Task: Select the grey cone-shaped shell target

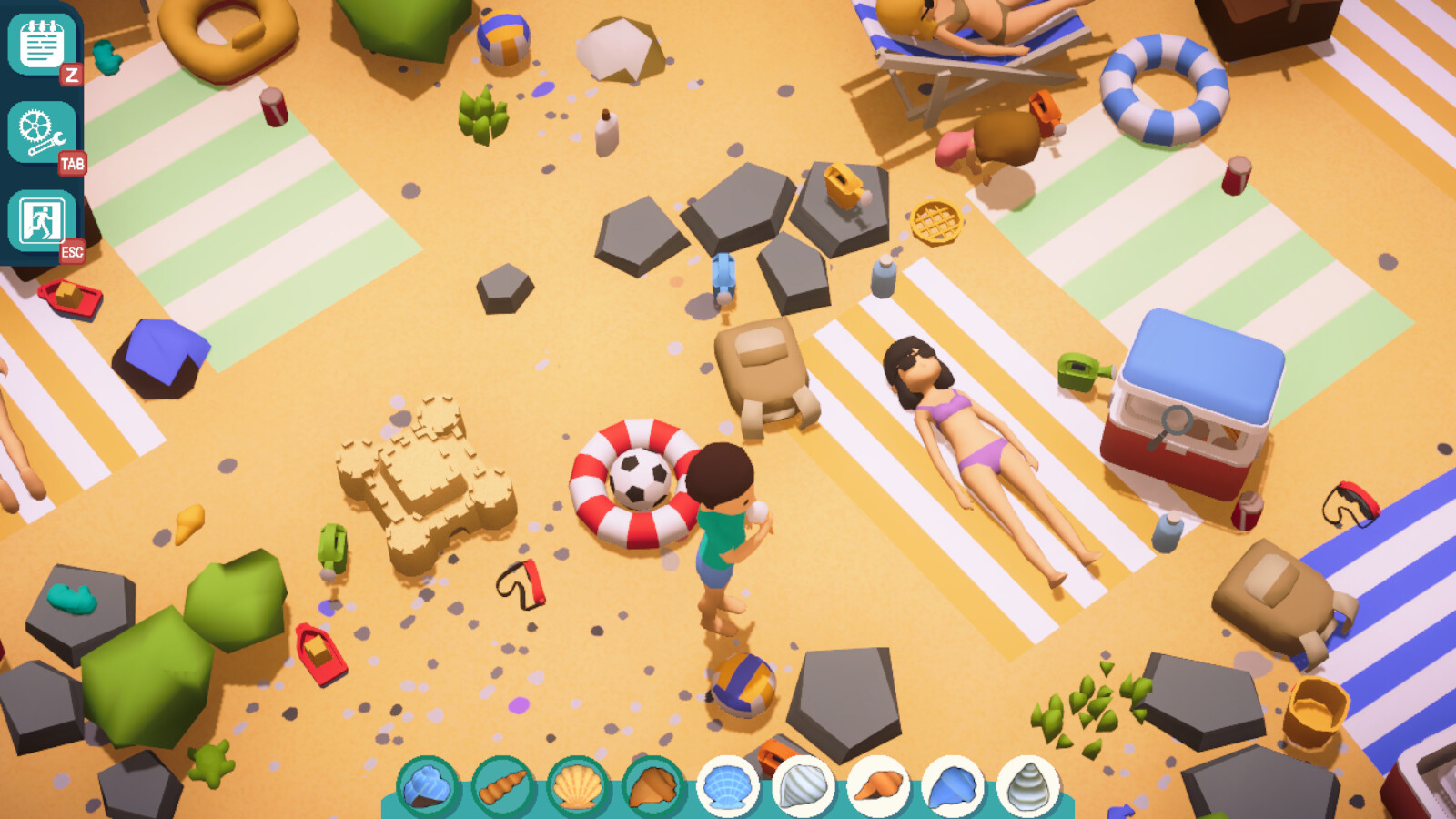Action: pos(1027,784)
